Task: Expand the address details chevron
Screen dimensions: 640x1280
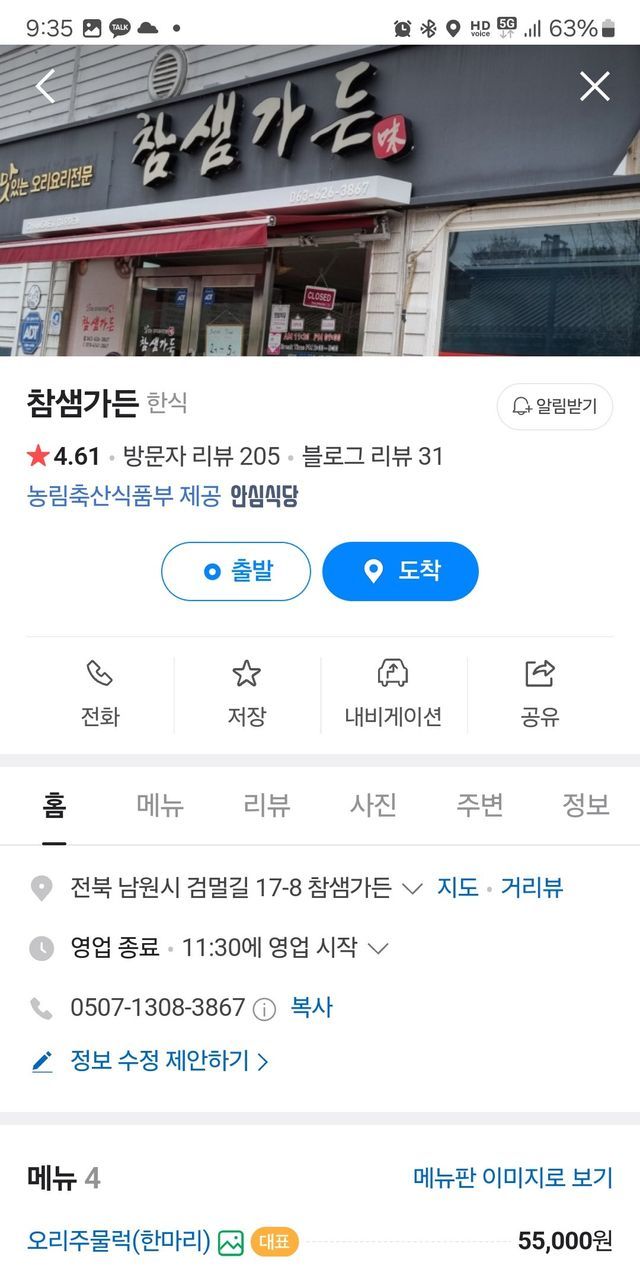Action: coord(411,888)
